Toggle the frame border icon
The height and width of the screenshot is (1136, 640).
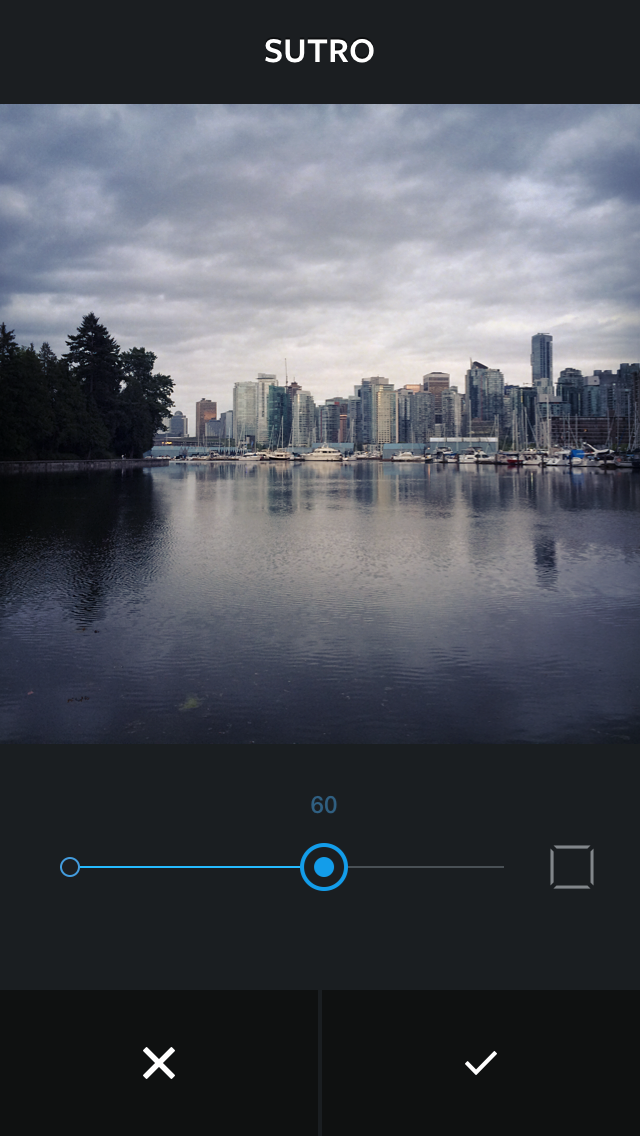pos(572,867)
